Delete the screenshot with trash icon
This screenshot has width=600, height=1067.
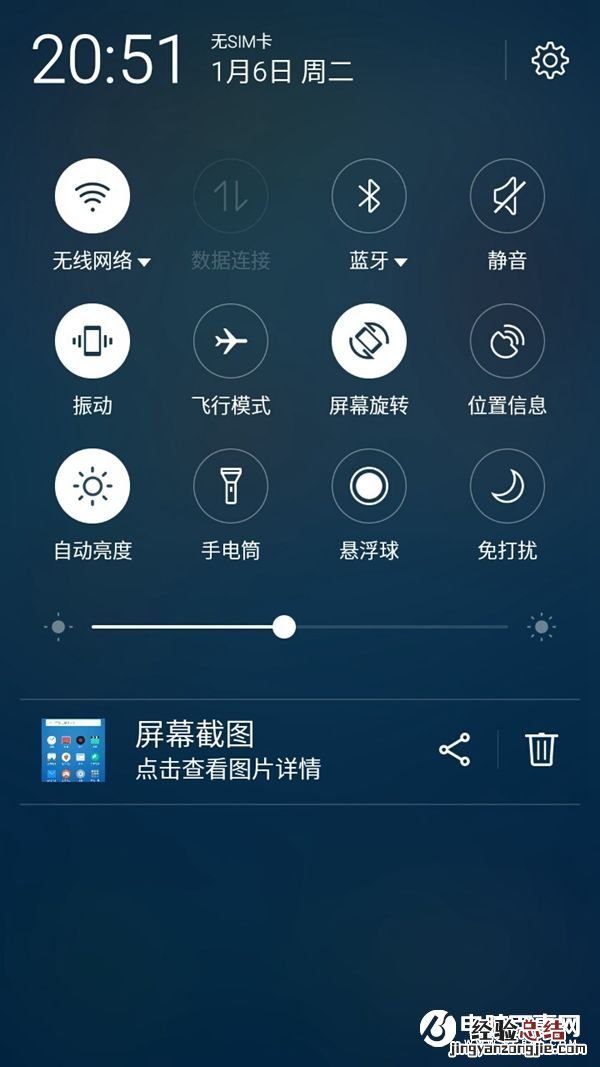point(541,750)
